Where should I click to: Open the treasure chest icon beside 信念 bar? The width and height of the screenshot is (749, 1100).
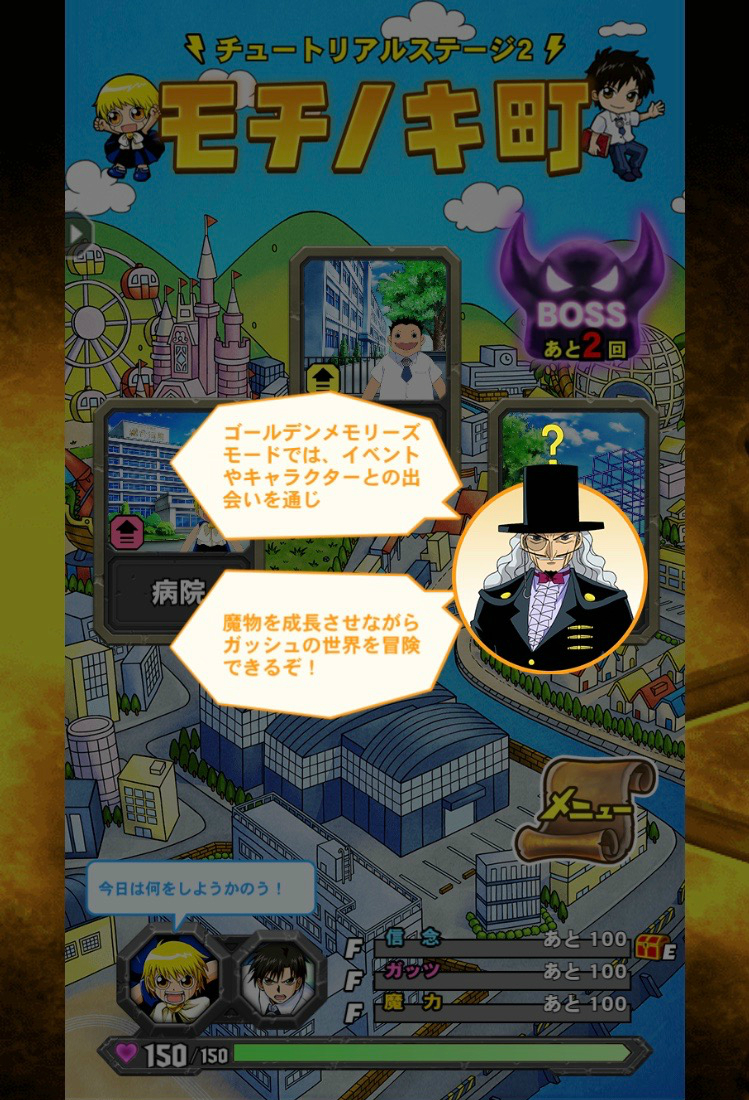652,945
